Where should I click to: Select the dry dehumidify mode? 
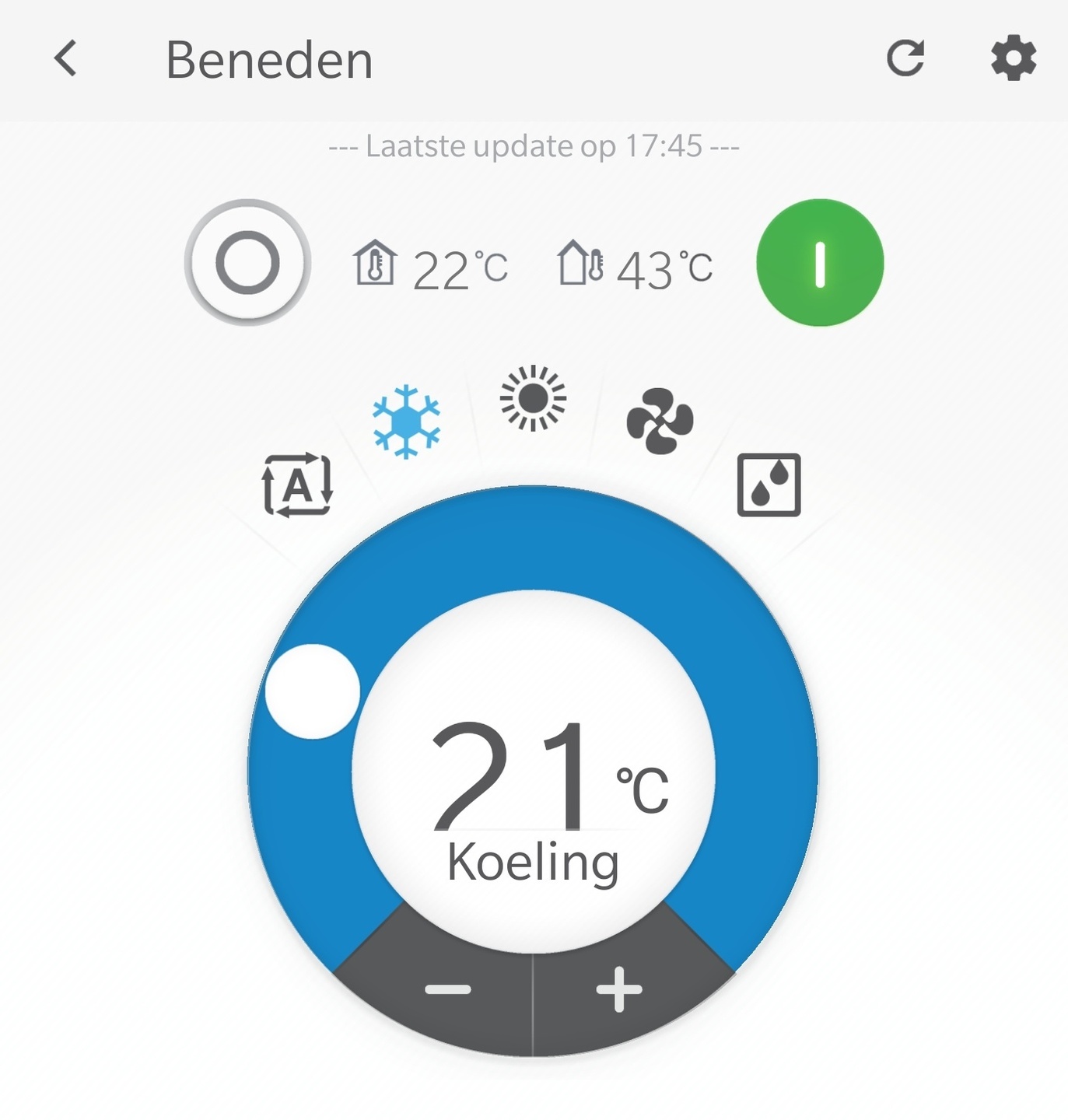tap(769, 485)
